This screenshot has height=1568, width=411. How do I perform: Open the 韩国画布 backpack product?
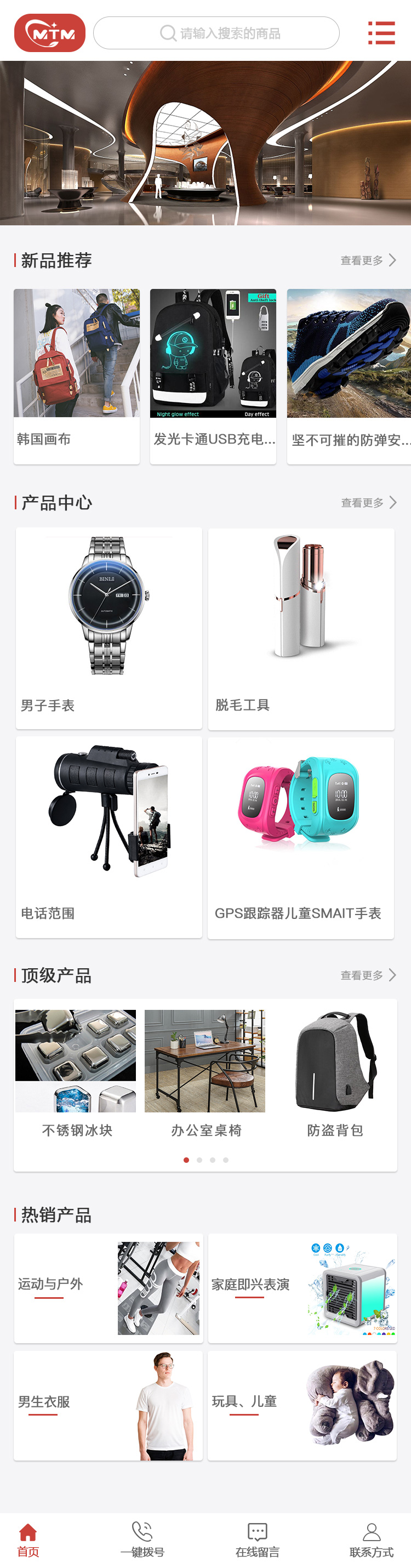(x=77, y=376)
